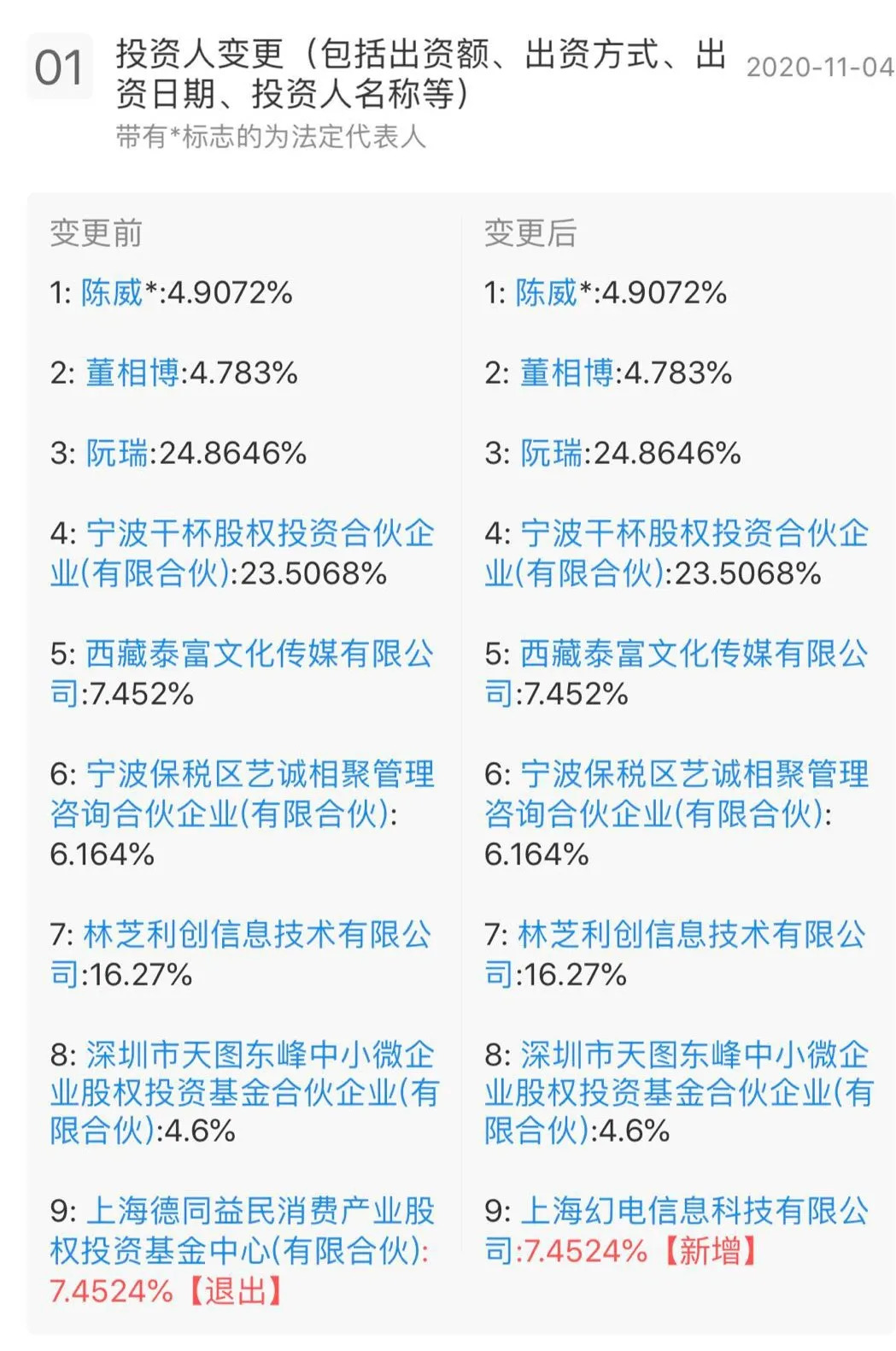
Task: Open 深圳市天图东峰中小微企业股权投资基金 under 变更后
Action: pyautogui.click(x=694, y=1055)
